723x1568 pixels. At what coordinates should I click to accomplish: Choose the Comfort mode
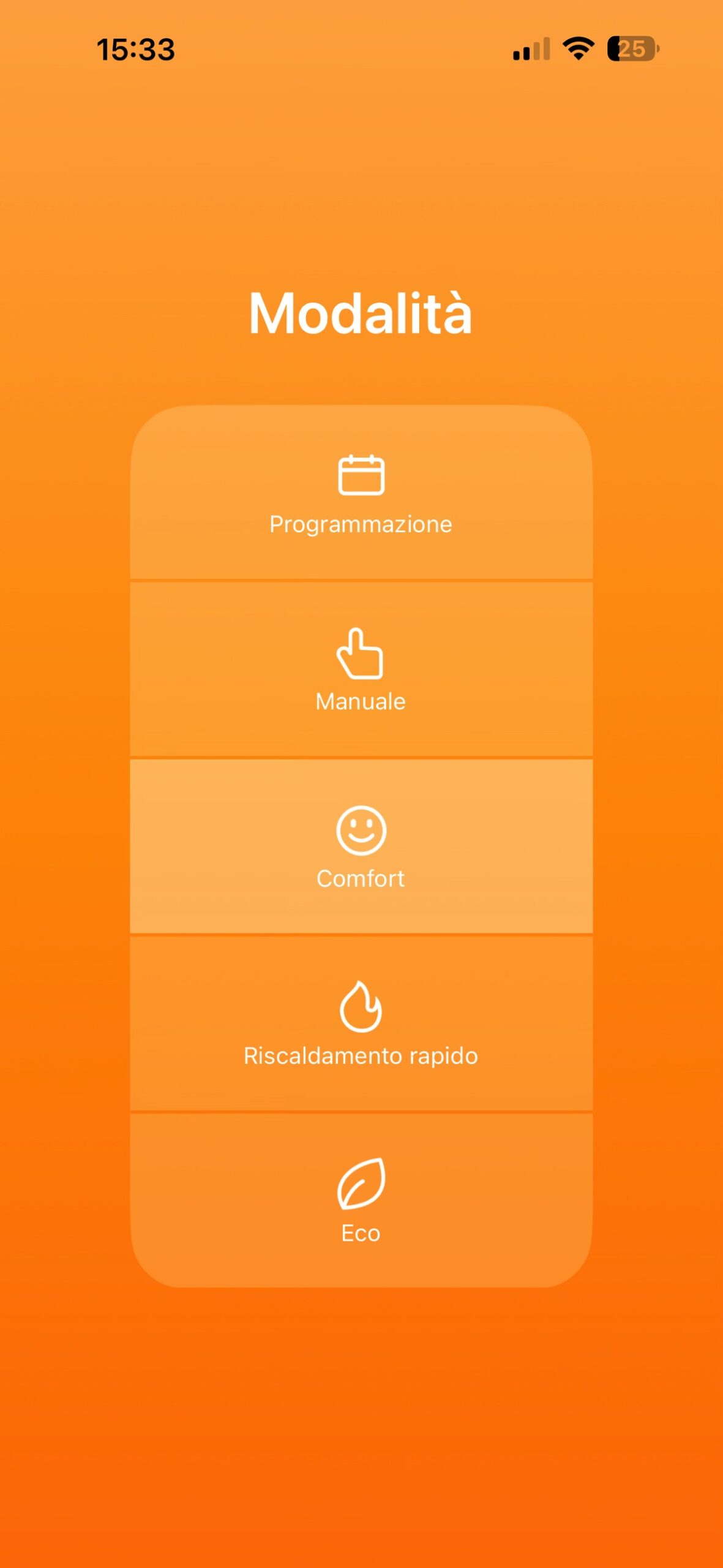coord(361,846)
